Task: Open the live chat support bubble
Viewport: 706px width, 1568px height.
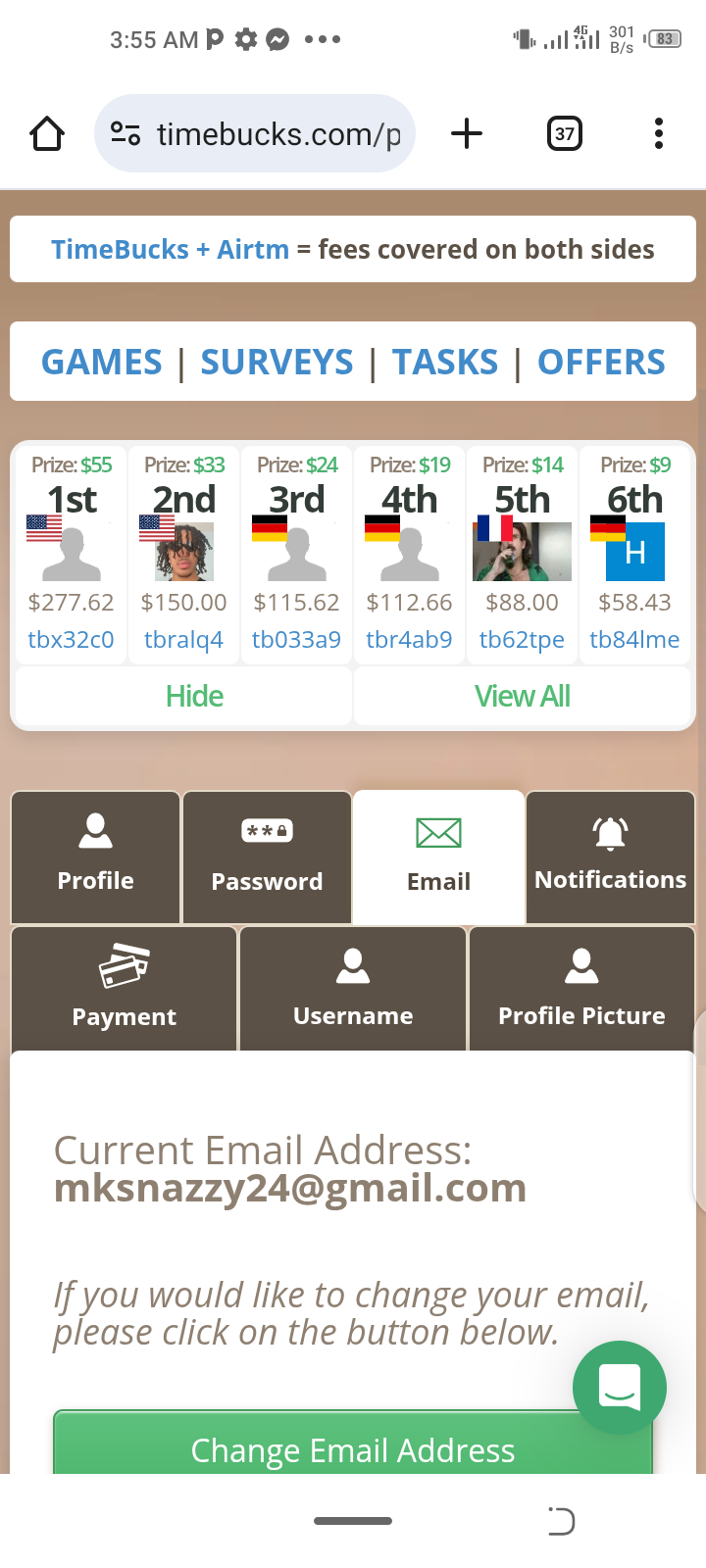Action: click(620, 1388)
